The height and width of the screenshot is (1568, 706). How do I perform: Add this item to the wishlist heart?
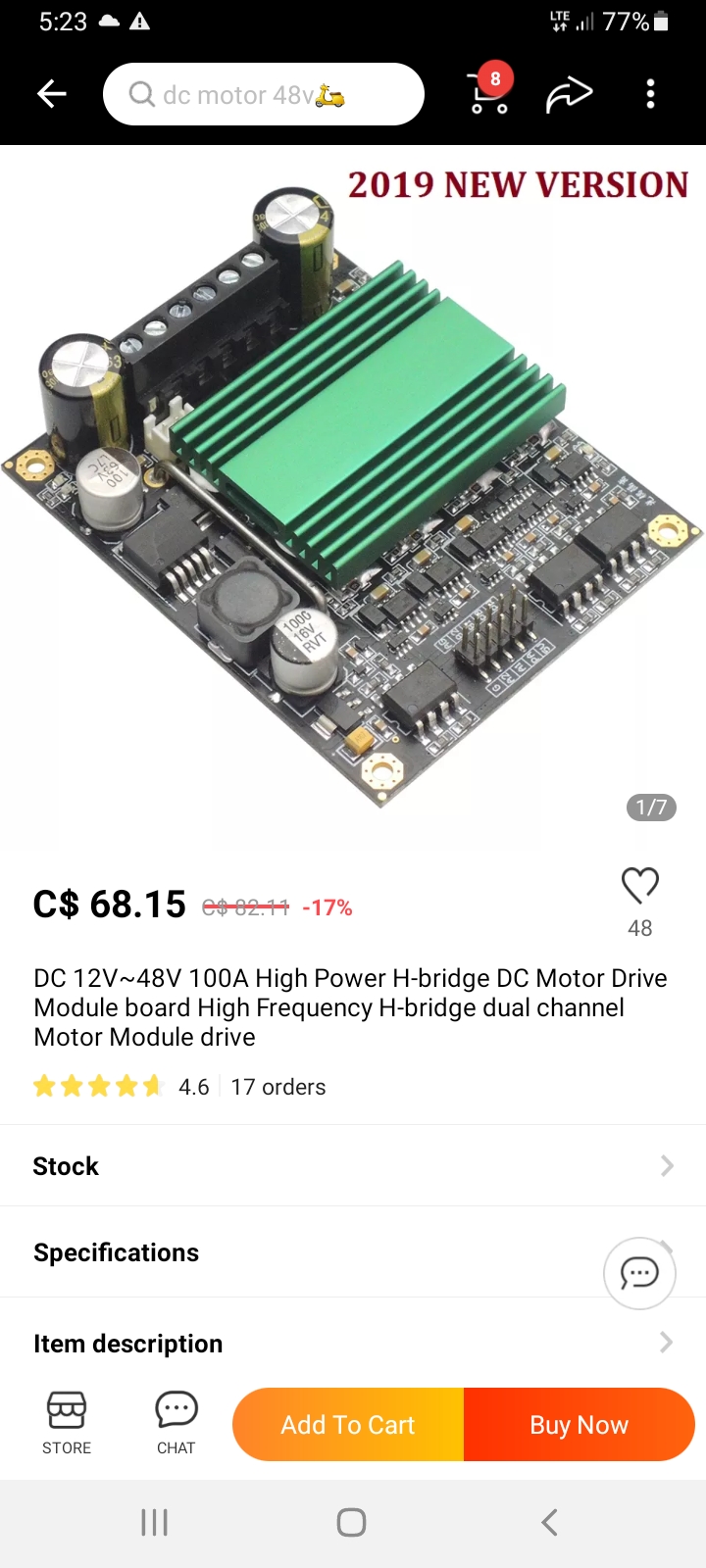[640, 886]
